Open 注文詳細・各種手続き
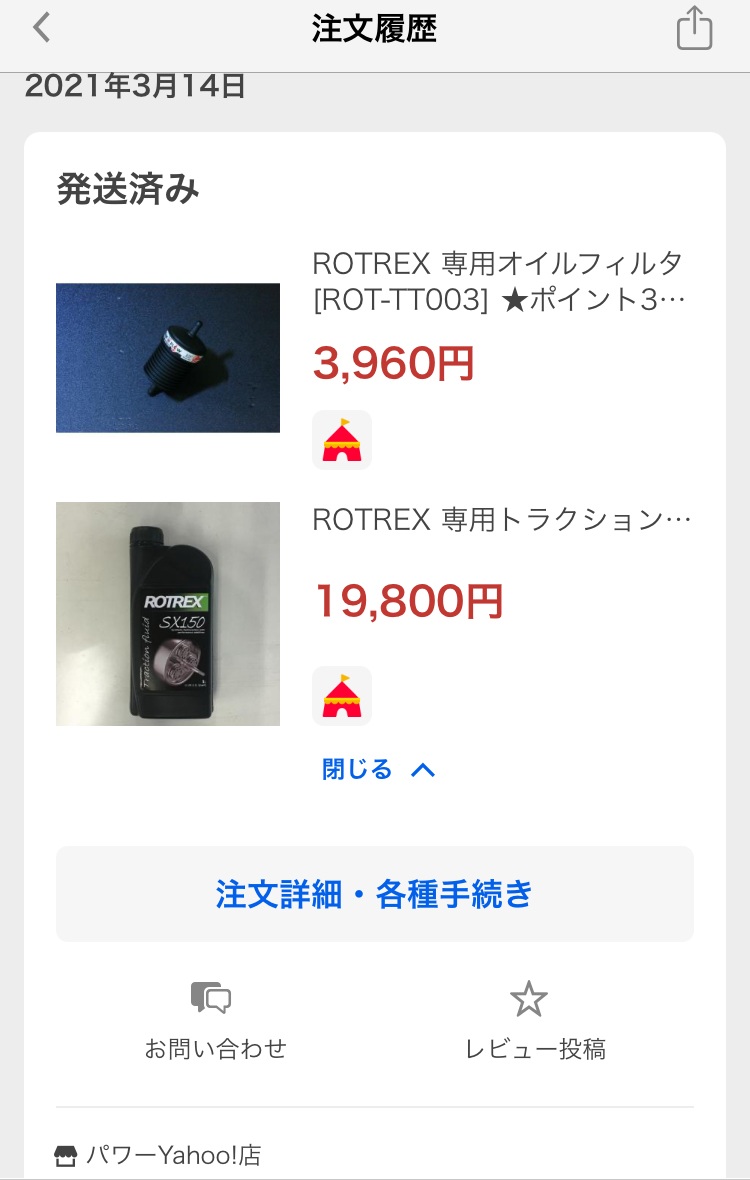This screenshot has width=750, height=1180. coord(374,893)
